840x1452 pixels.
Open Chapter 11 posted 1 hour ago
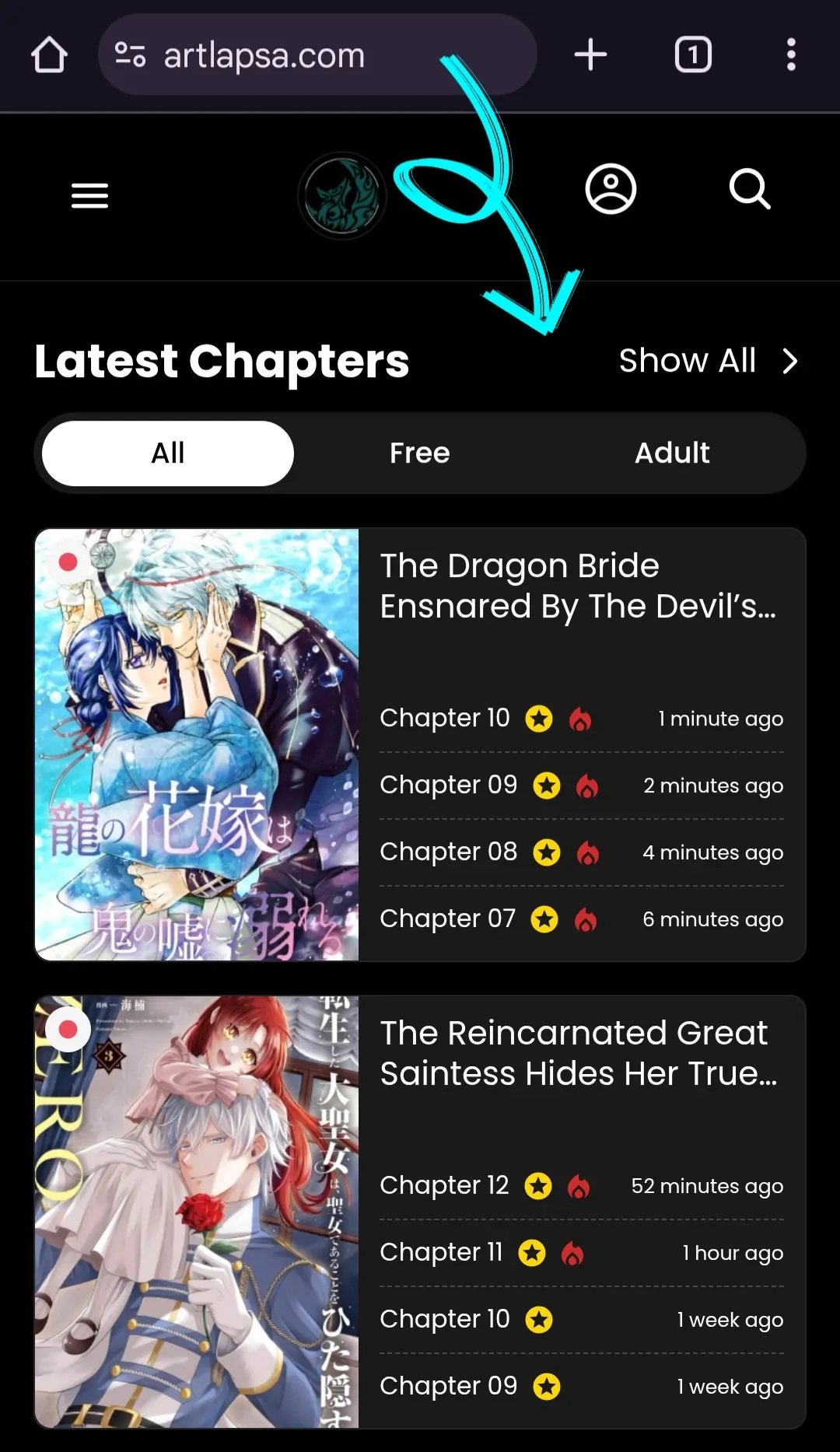tap(441, 1252)
